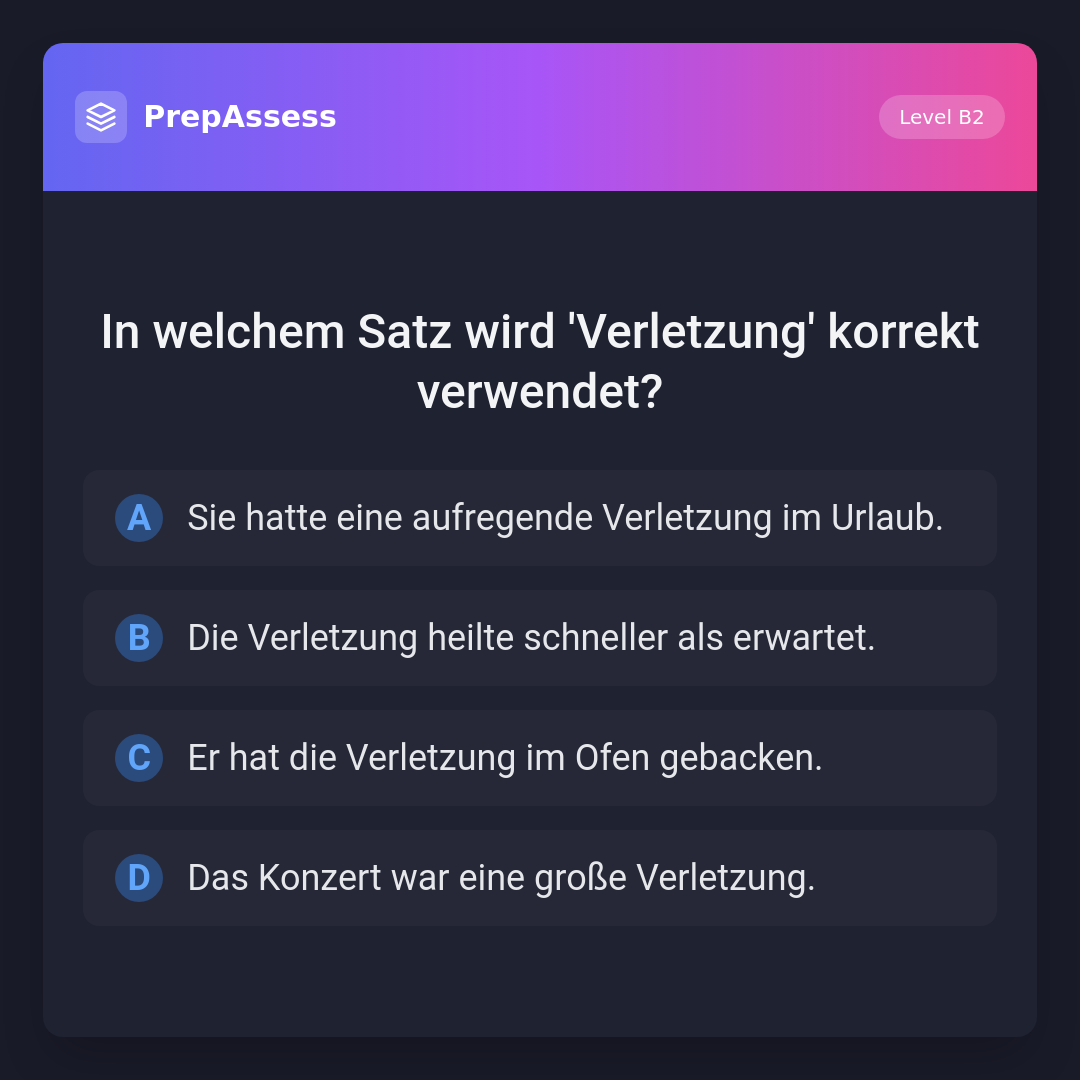The image size is (1080, 1080).
Task: Pick answer C about Verletzung im Ofen
Action: [x=540, y=758]
